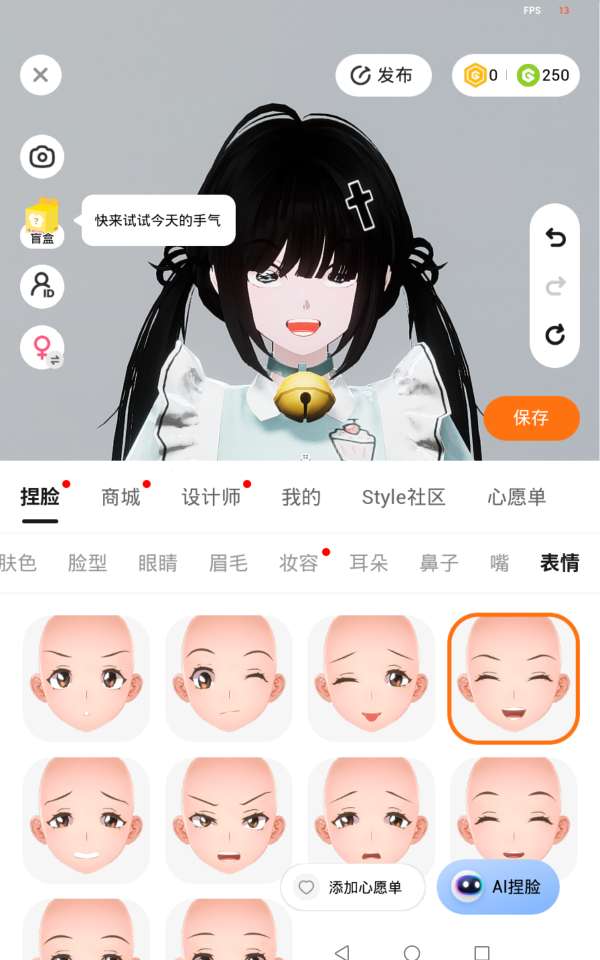Switch to the 设计师 tab
600x960 pixels.
click(x=211, y=497)
